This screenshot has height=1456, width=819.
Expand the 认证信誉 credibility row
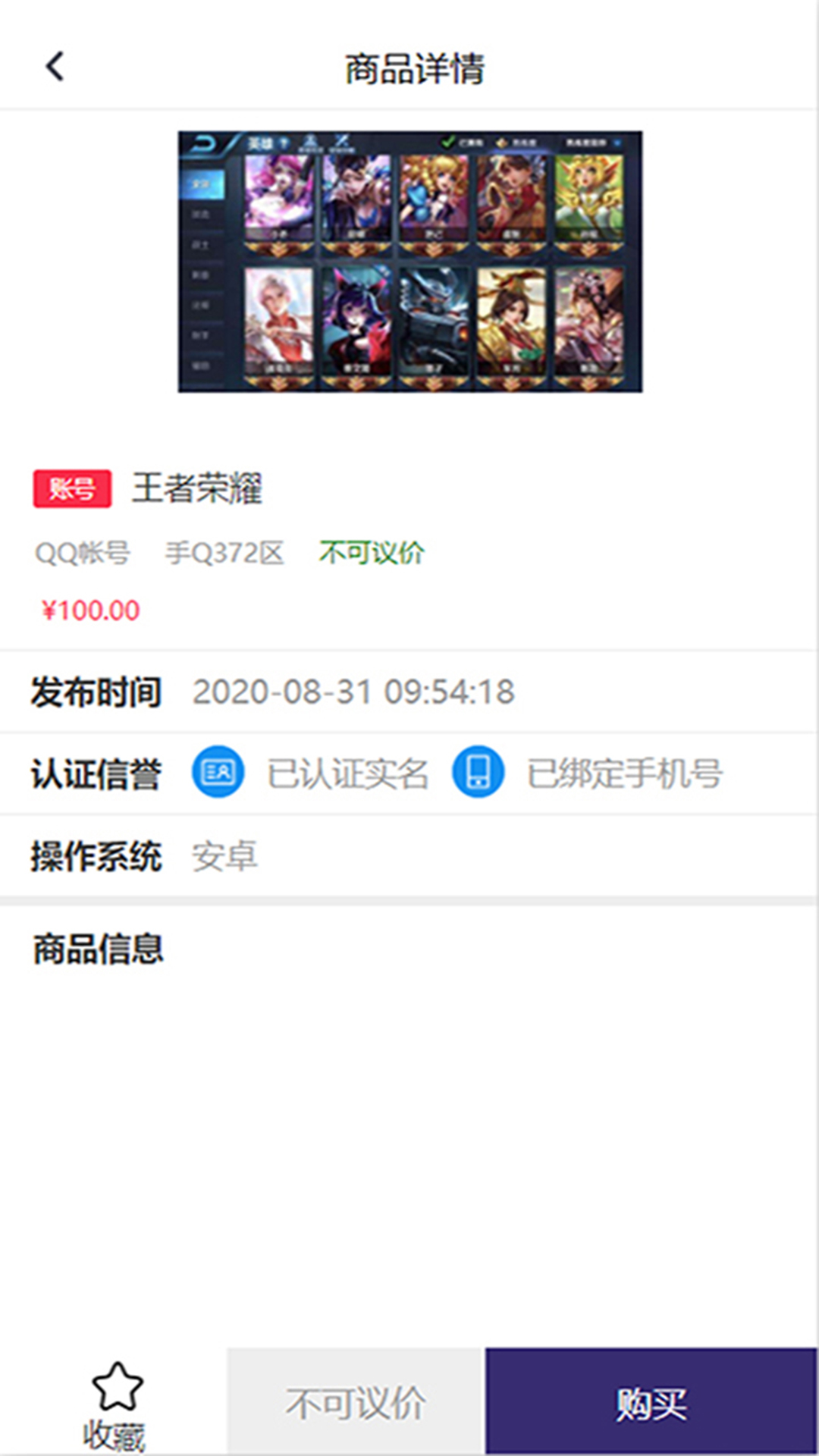tap(95, 771)
